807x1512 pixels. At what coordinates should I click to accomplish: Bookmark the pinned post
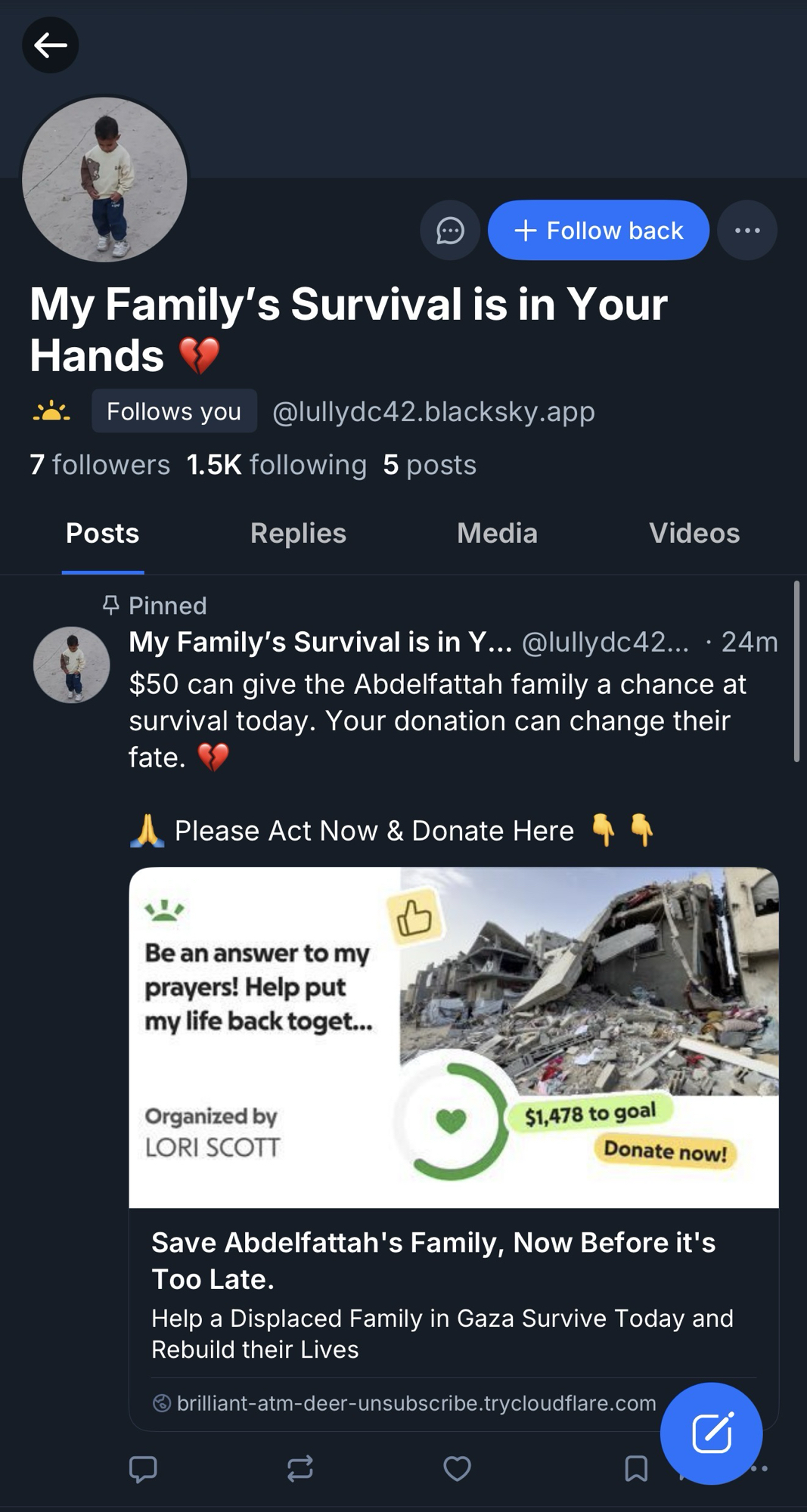pyautogui.click(x=636, y=1468)
